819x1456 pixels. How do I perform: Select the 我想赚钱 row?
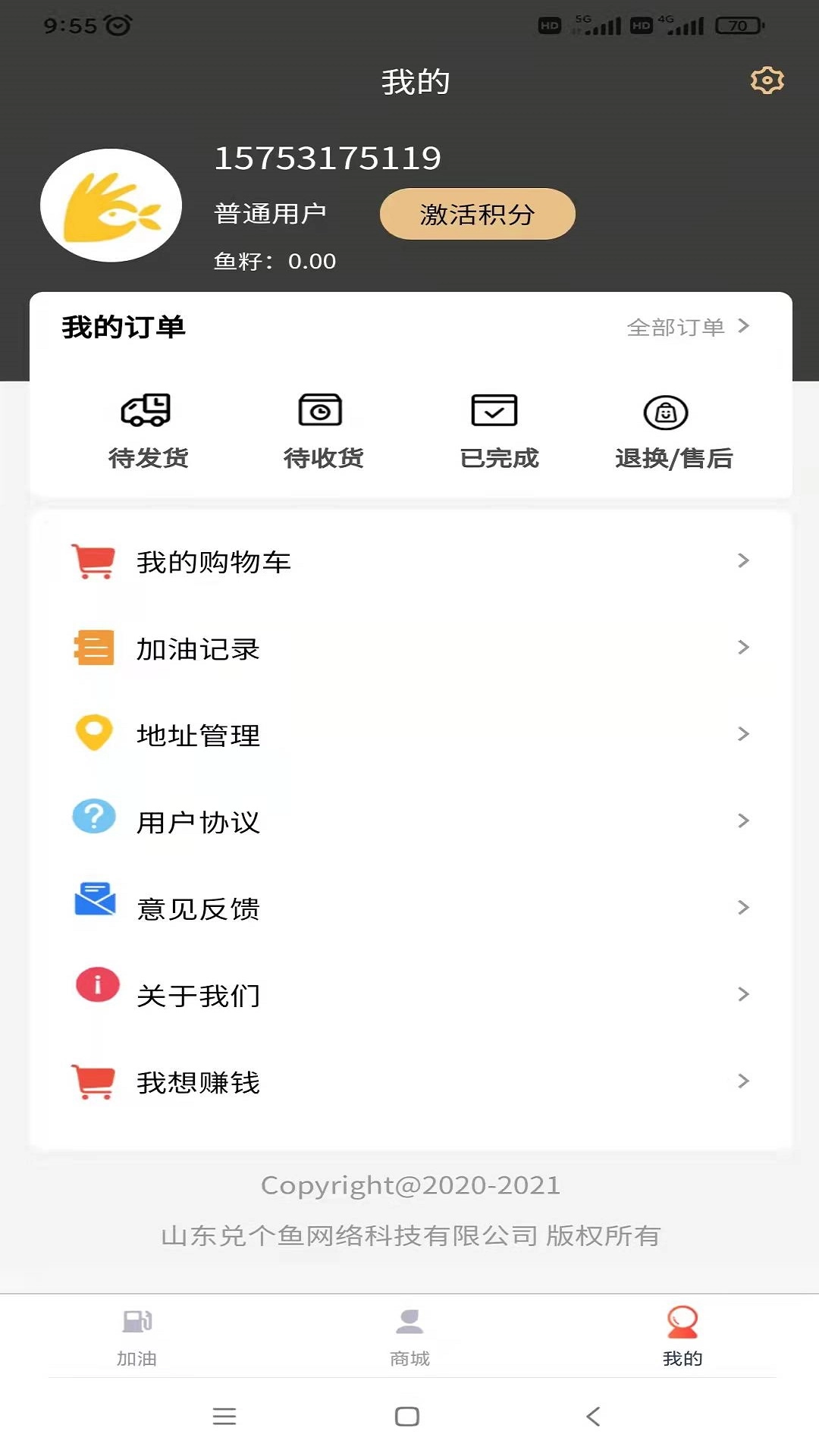(409, 1081)
